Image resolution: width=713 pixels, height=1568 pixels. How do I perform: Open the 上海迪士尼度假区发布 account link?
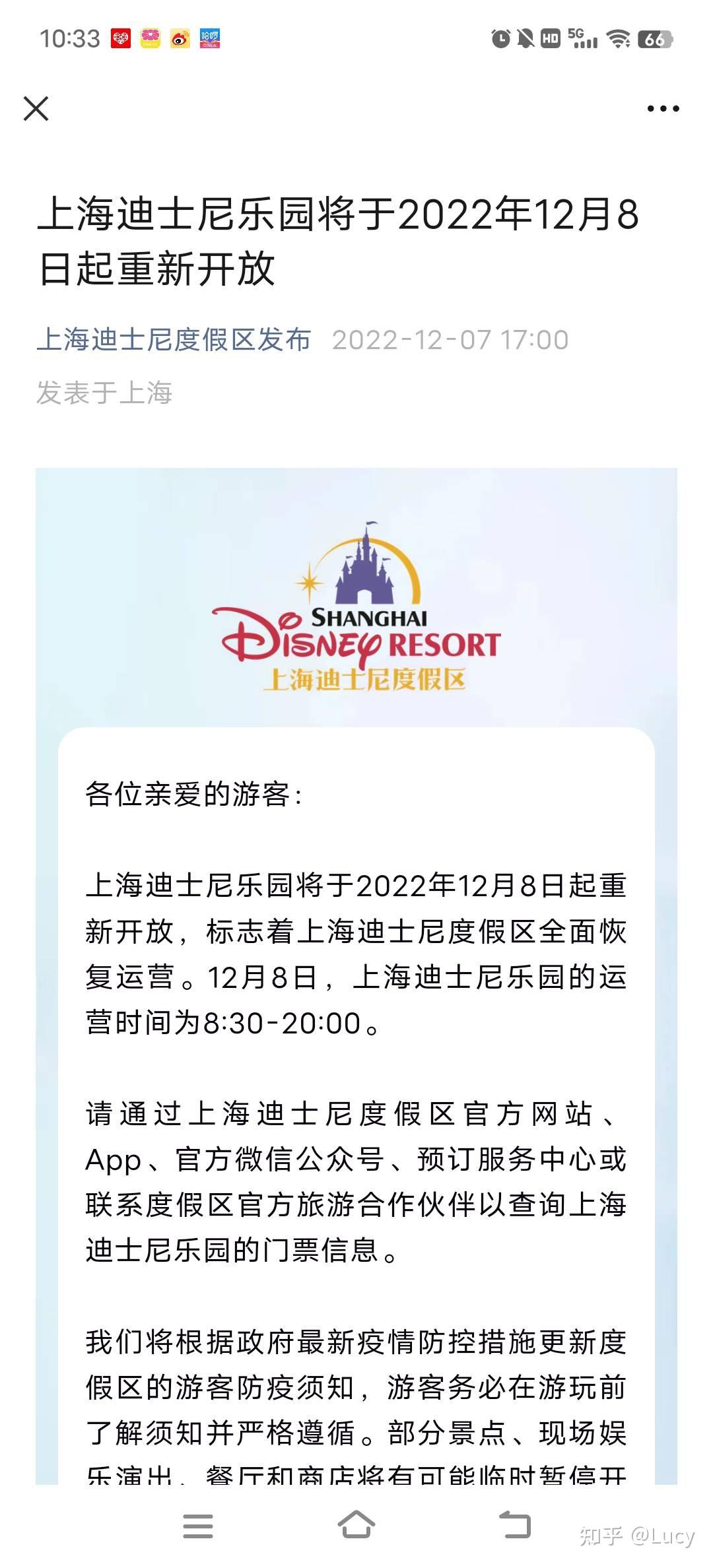tap(174, 340)
